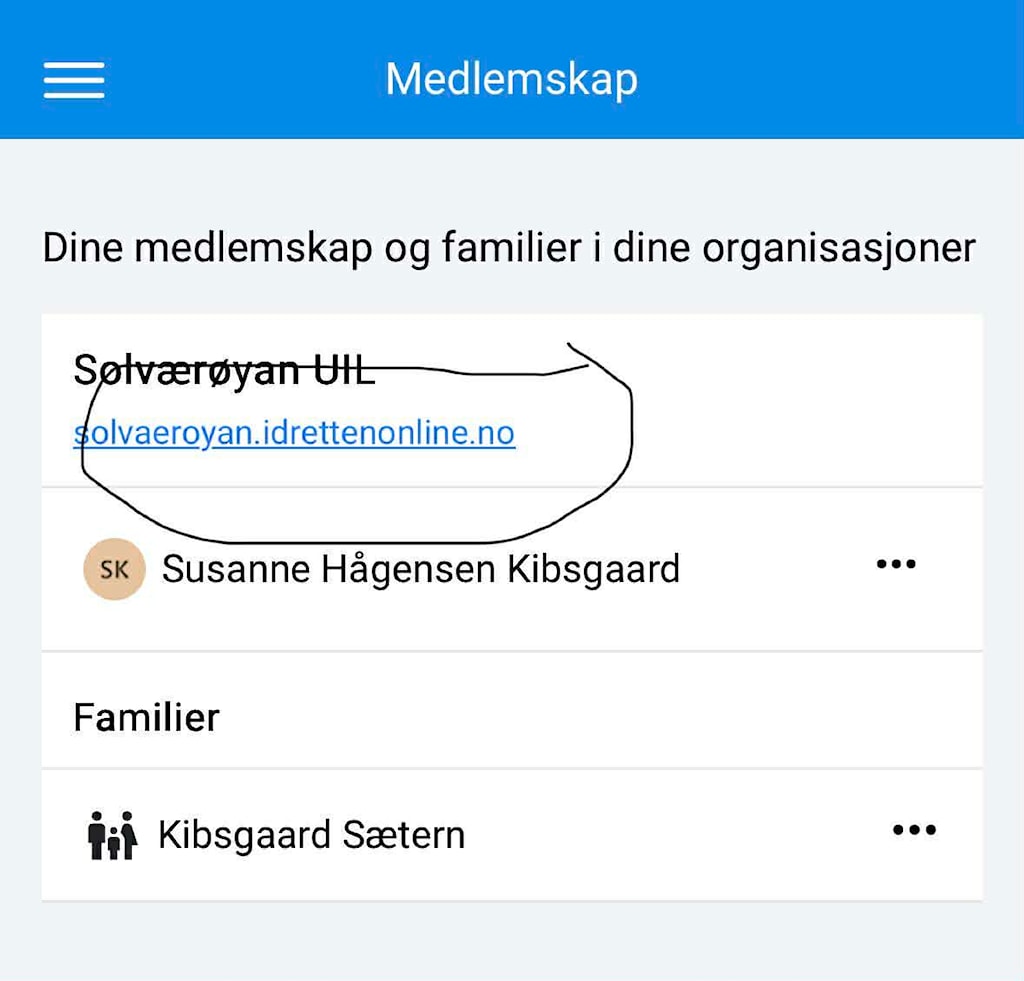Image resolution: width=1024 pixels, height=981 pixels.
Task: Open the solvaeroyan.idrettenonline.no link
Action: 295,434
